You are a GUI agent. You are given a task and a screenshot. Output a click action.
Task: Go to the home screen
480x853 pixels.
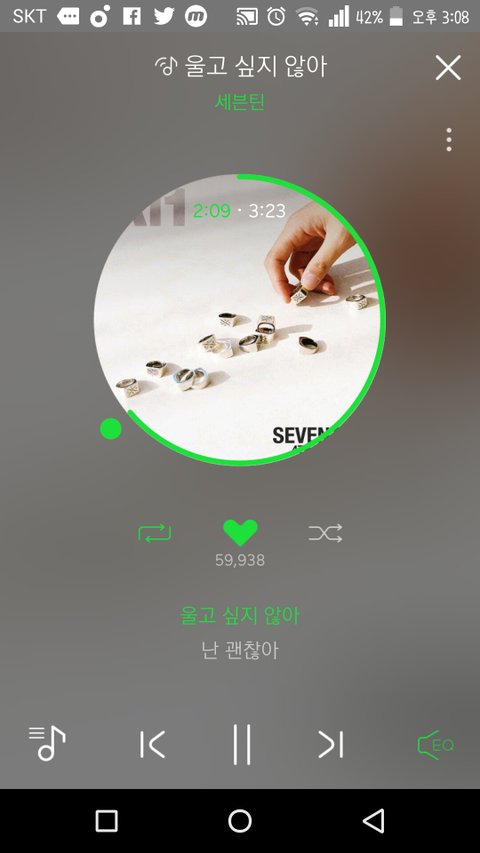point(240,821)
